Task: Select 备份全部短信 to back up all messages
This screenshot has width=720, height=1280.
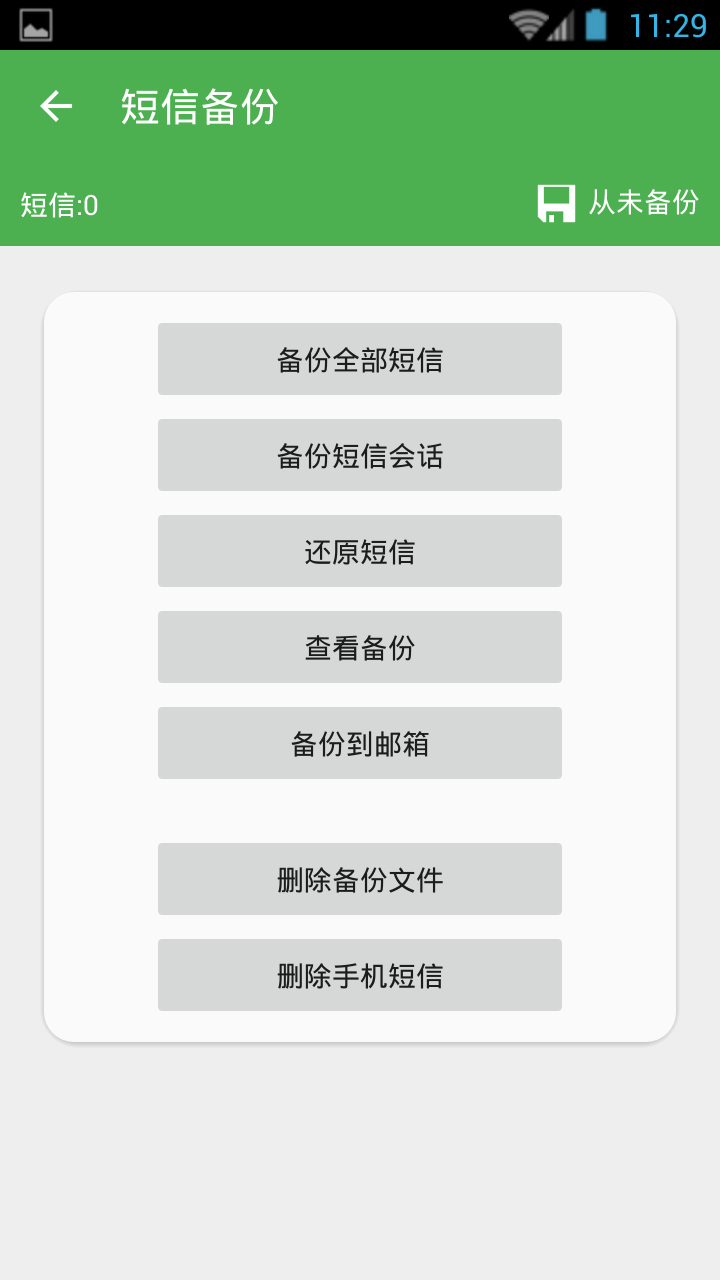Action: [x=359, y=358]
